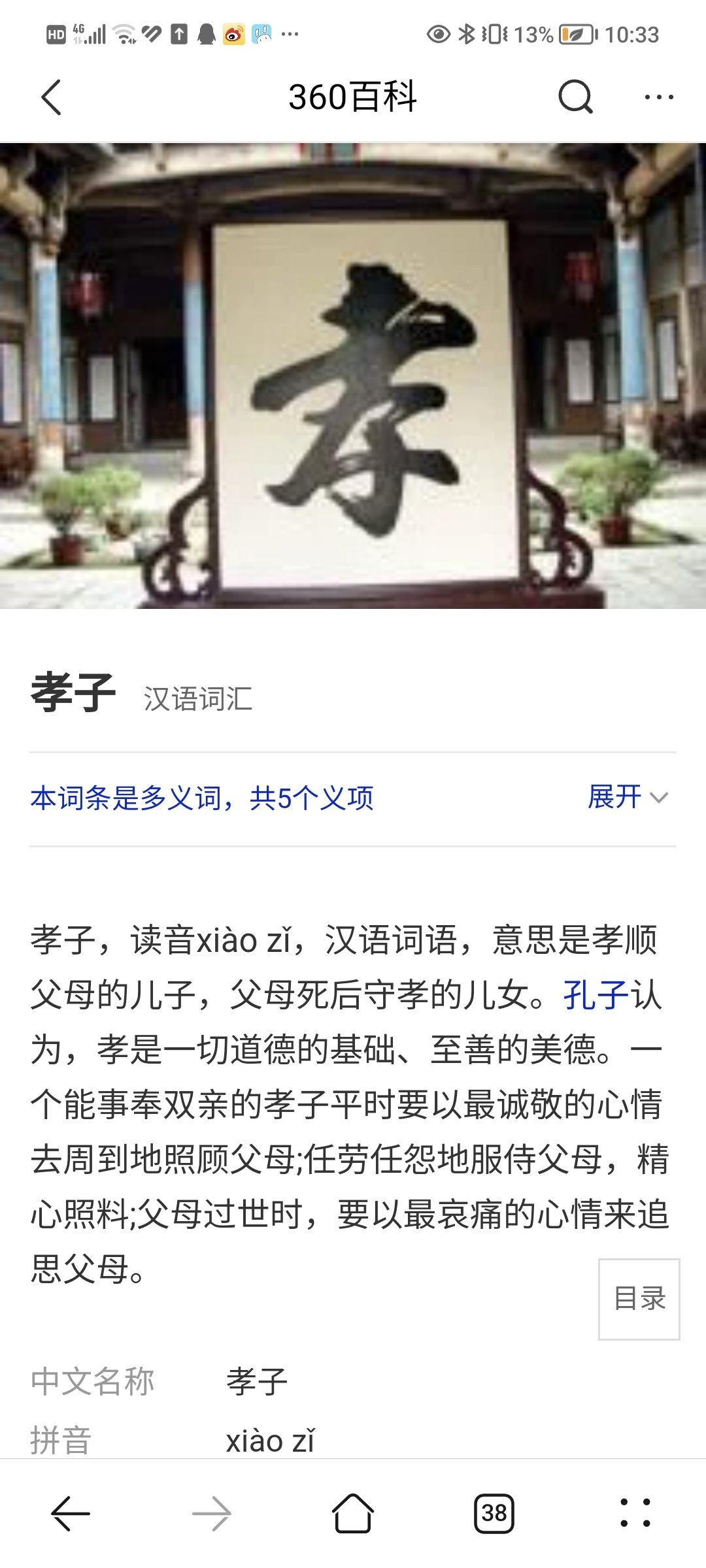Tap the browser back arrow at bottom
706x1568 pixels.
[71, 1513]
